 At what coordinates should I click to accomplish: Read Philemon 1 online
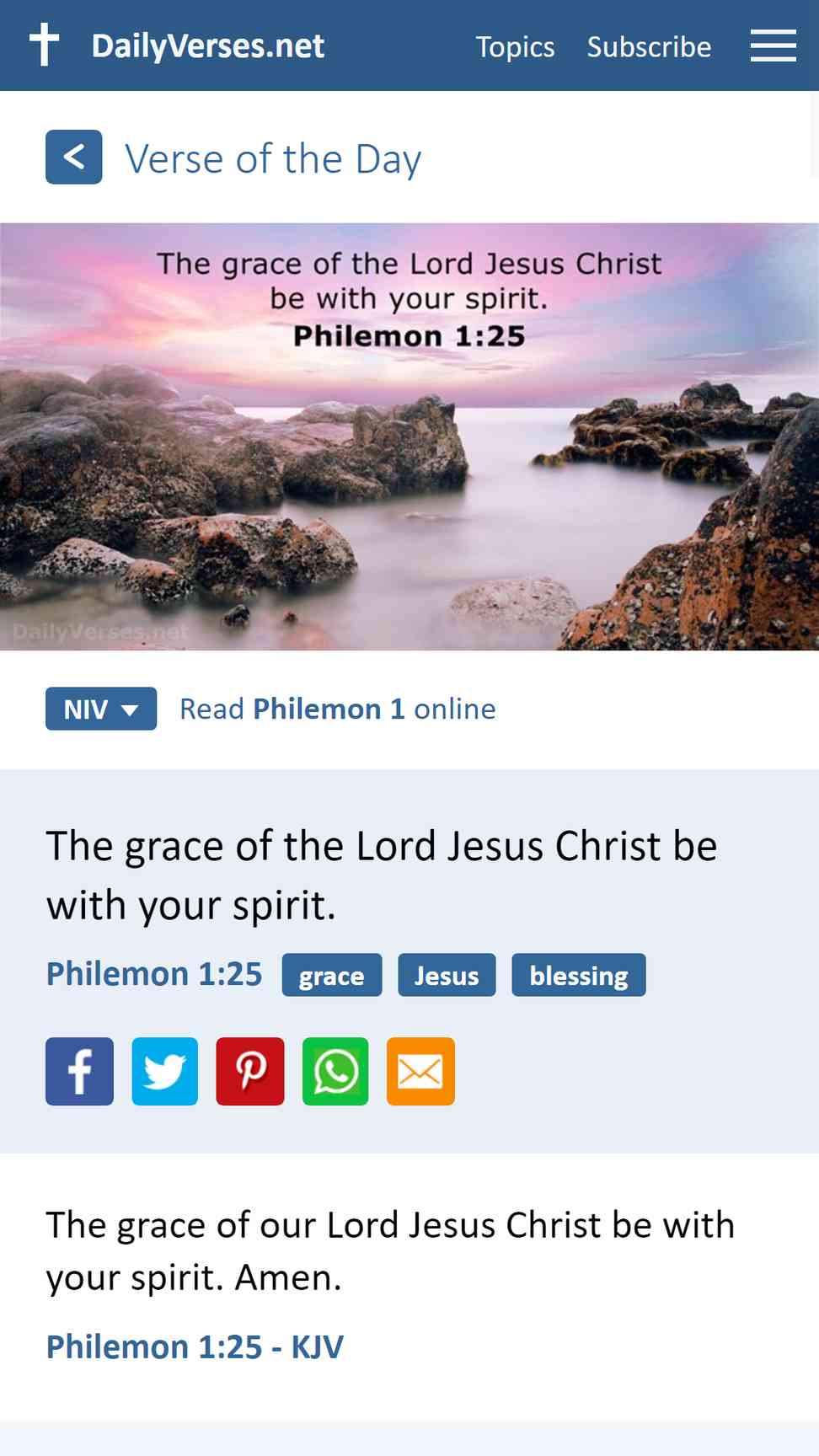337,709
